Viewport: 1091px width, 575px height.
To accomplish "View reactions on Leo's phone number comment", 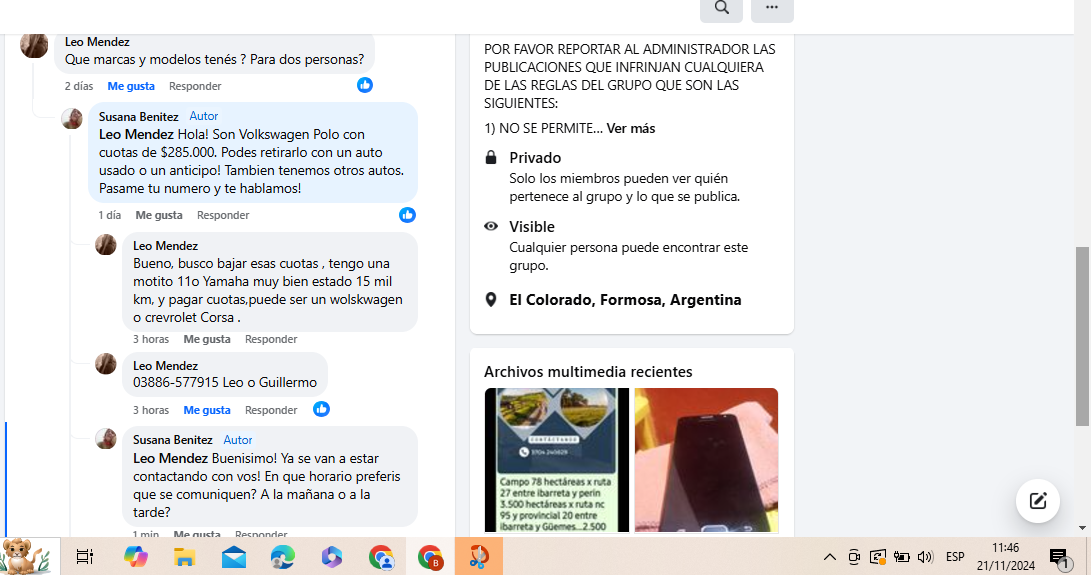I will 321,409.
